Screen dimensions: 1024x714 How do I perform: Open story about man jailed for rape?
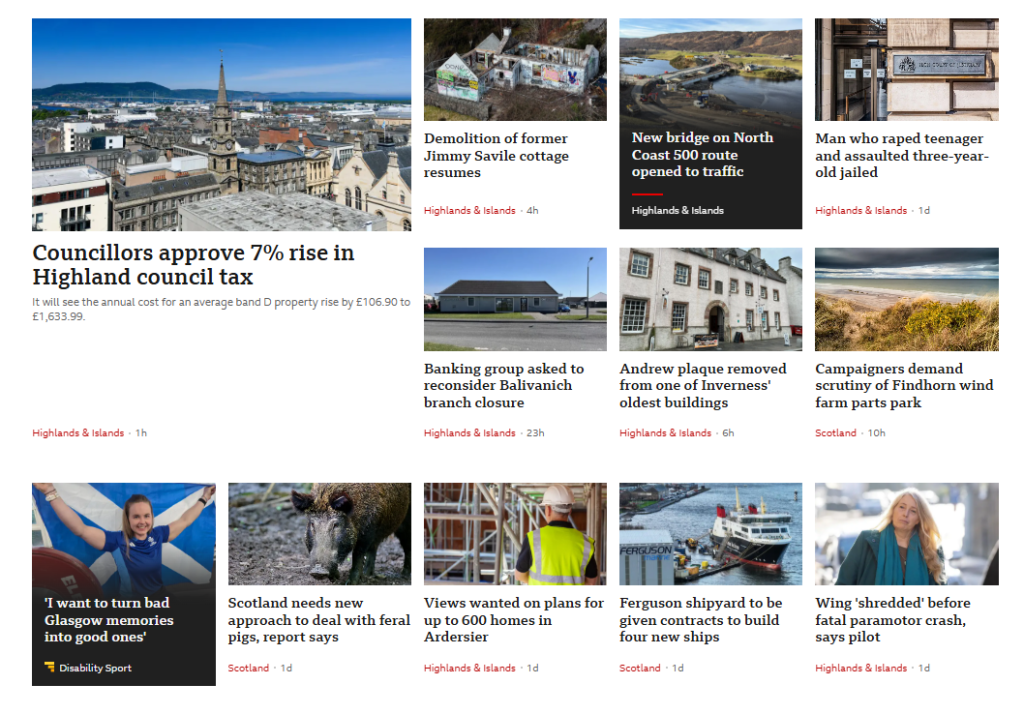click(x=900, y=155)
